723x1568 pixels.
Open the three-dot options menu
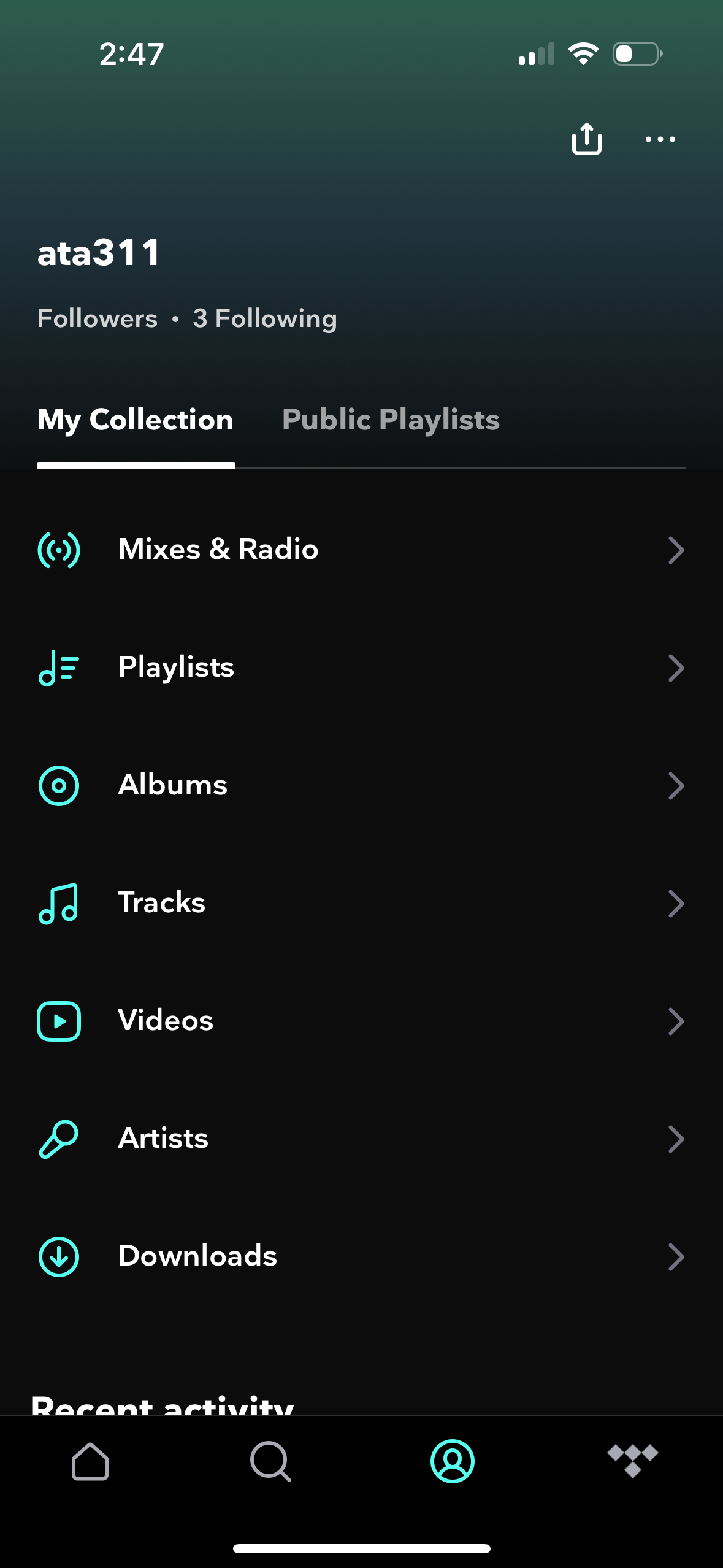[660, 139]
